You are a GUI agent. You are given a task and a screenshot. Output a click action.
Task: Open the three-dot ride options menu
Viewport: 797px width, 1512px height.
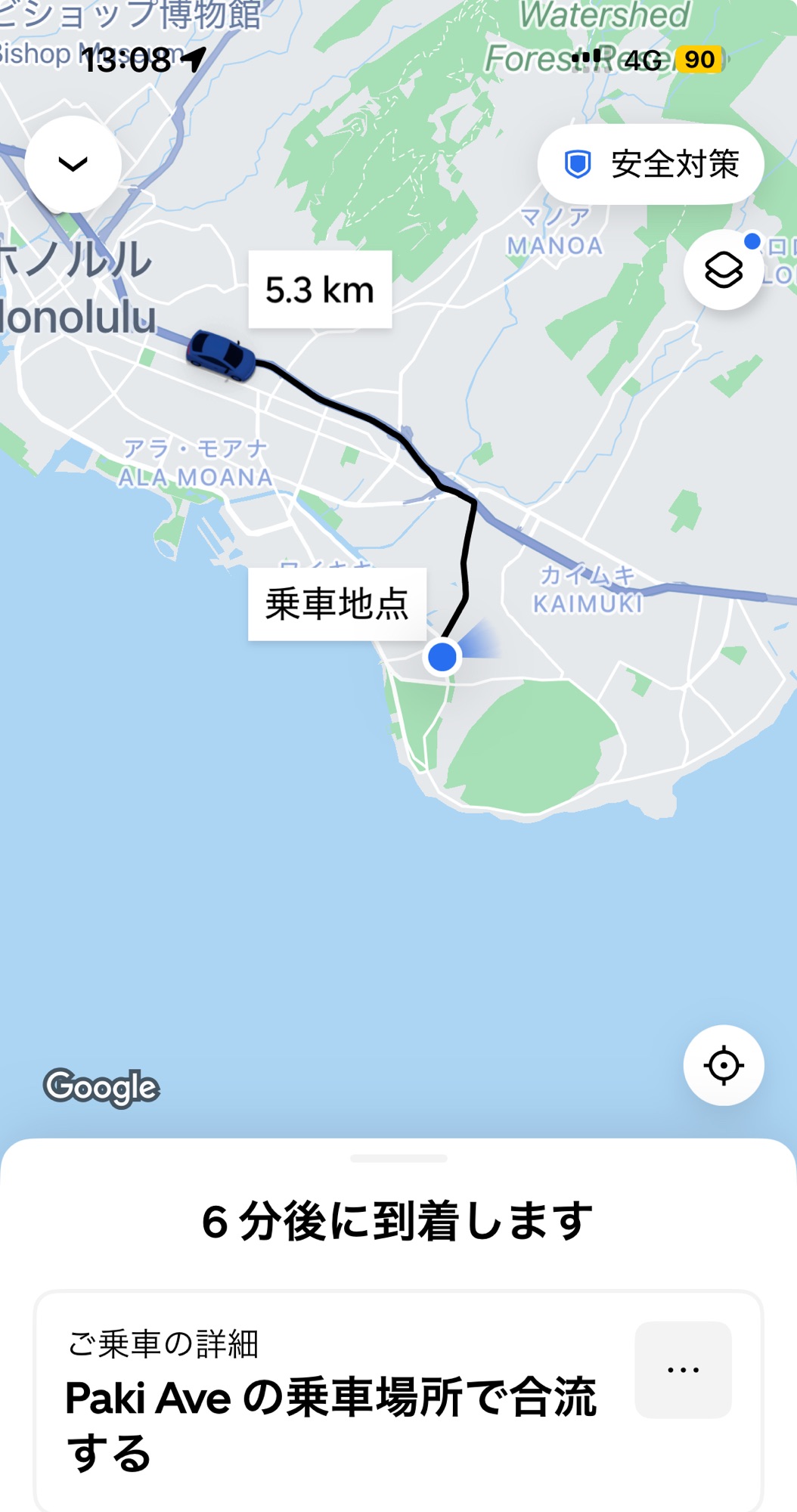[x=683, y=1370]
